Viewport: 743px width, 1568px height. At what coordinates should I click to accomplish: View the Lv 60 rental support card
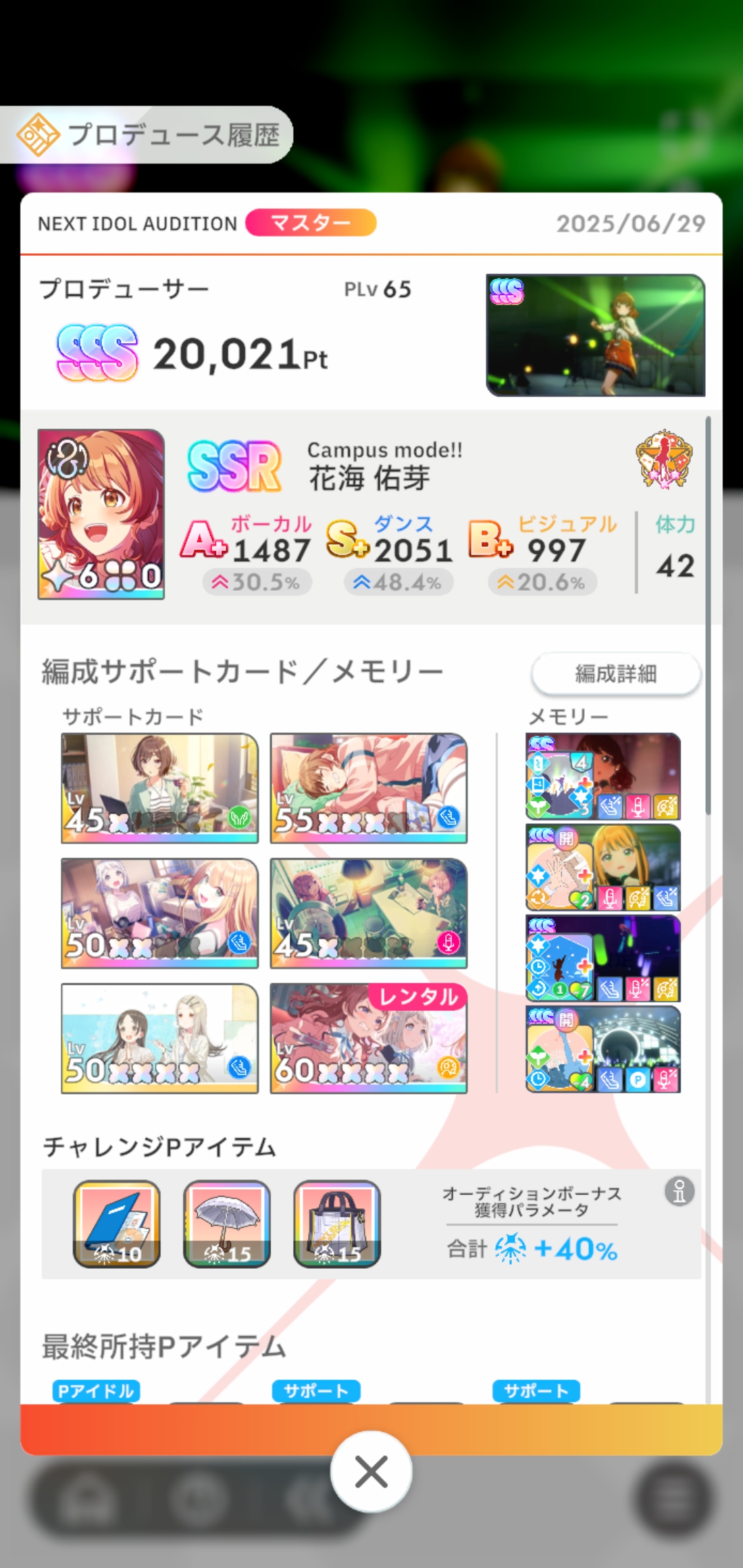(368, 1038)
